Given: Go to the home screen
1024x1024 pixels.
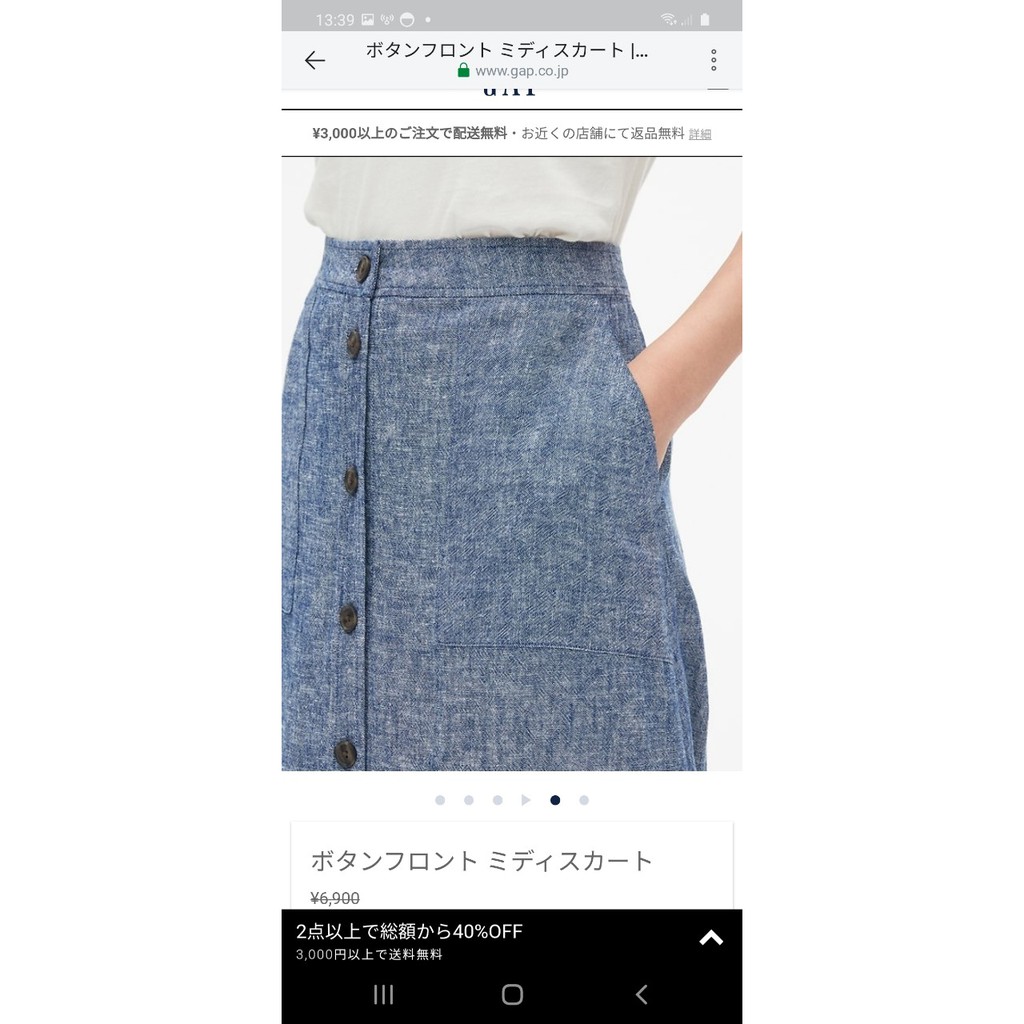Looking at the screenshot, I should pyautogui.click(x=512, y=994).
